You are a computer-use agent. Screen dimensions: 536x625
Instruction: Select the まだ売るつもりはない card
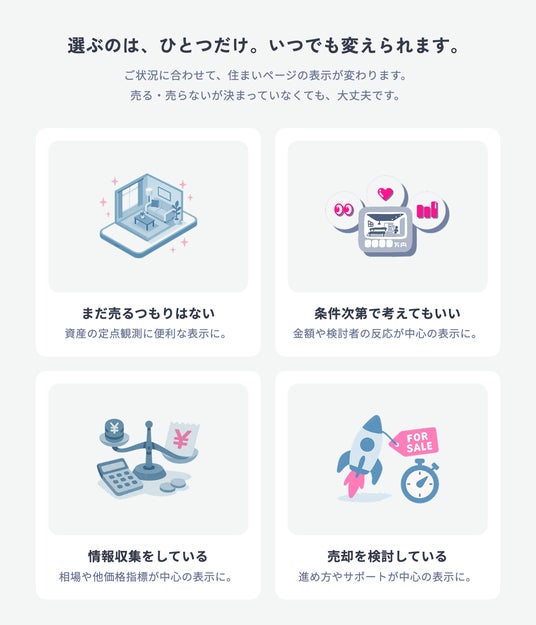[x=148, y=242]
